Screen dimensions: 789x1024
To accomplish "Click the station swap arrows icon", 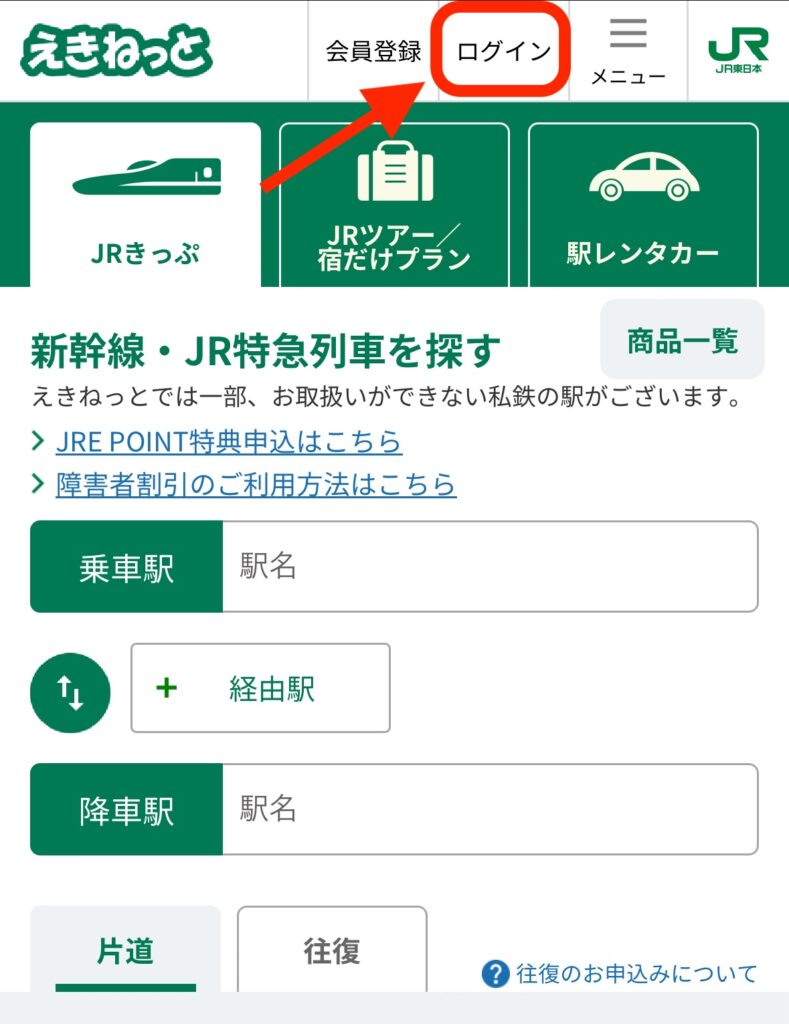I will [68, 690].
